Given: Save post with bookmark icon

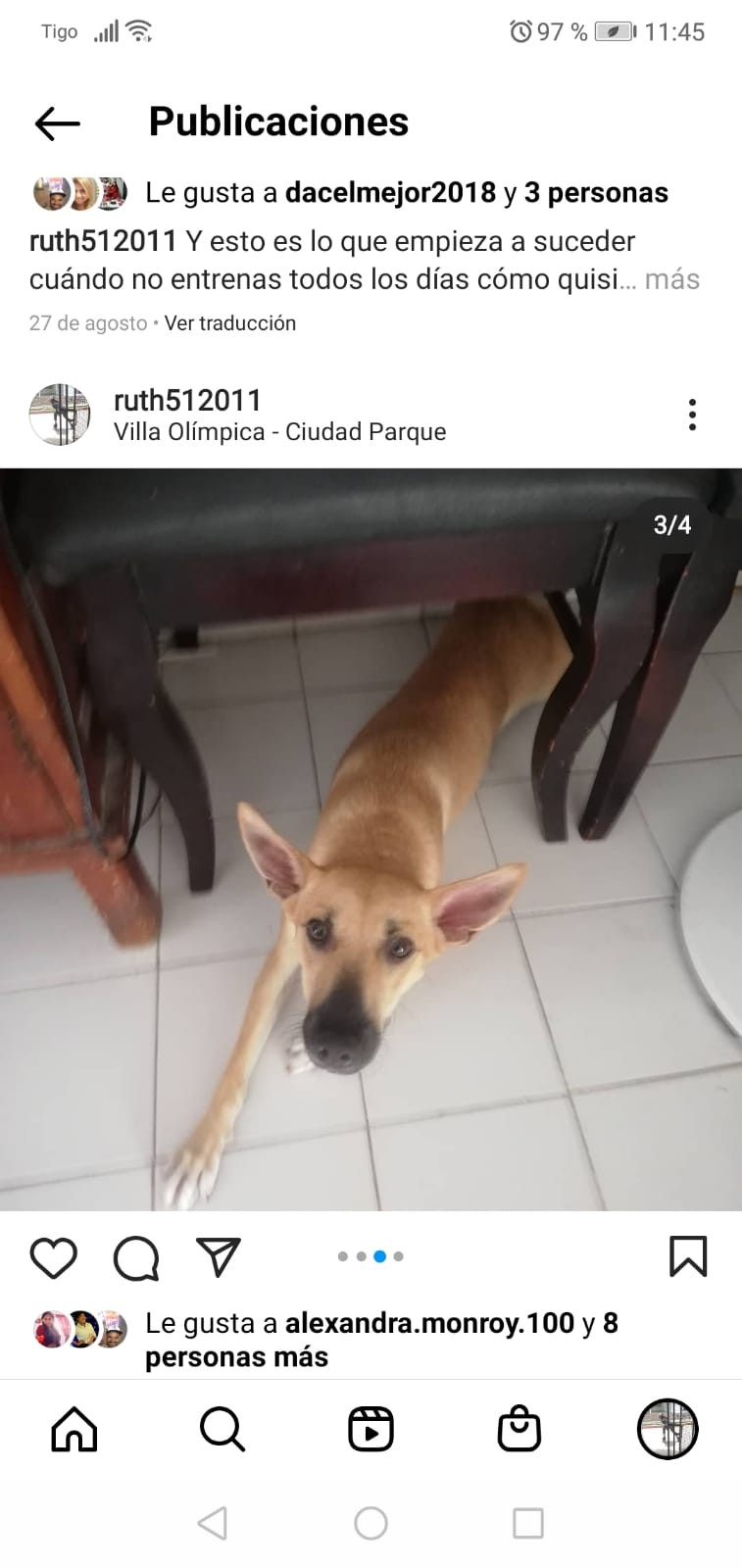Looking at the screenshot, I should click(687, 1256).
